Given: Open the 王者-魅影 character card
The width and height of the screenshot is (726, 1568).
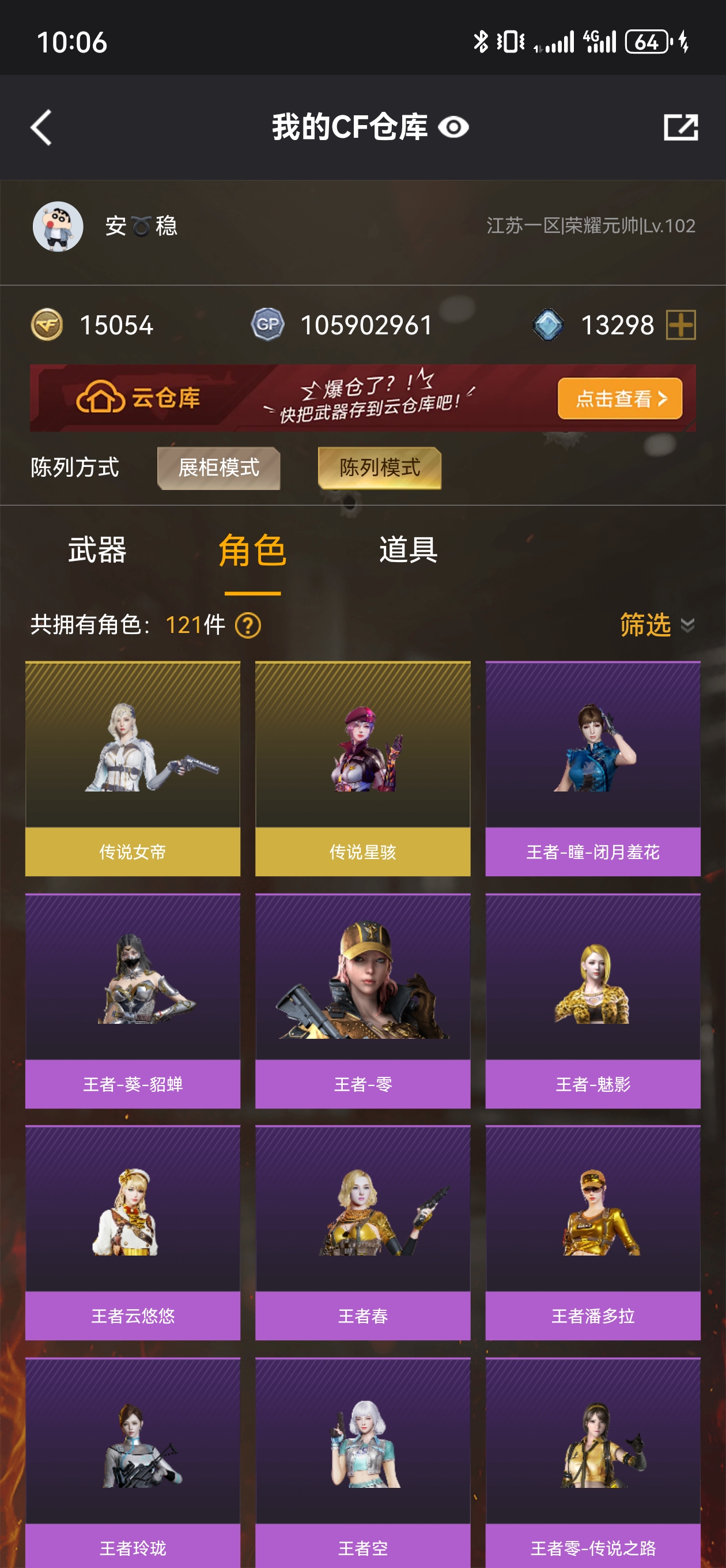Looking at the screenshot, I should [x=593, y=1000].
